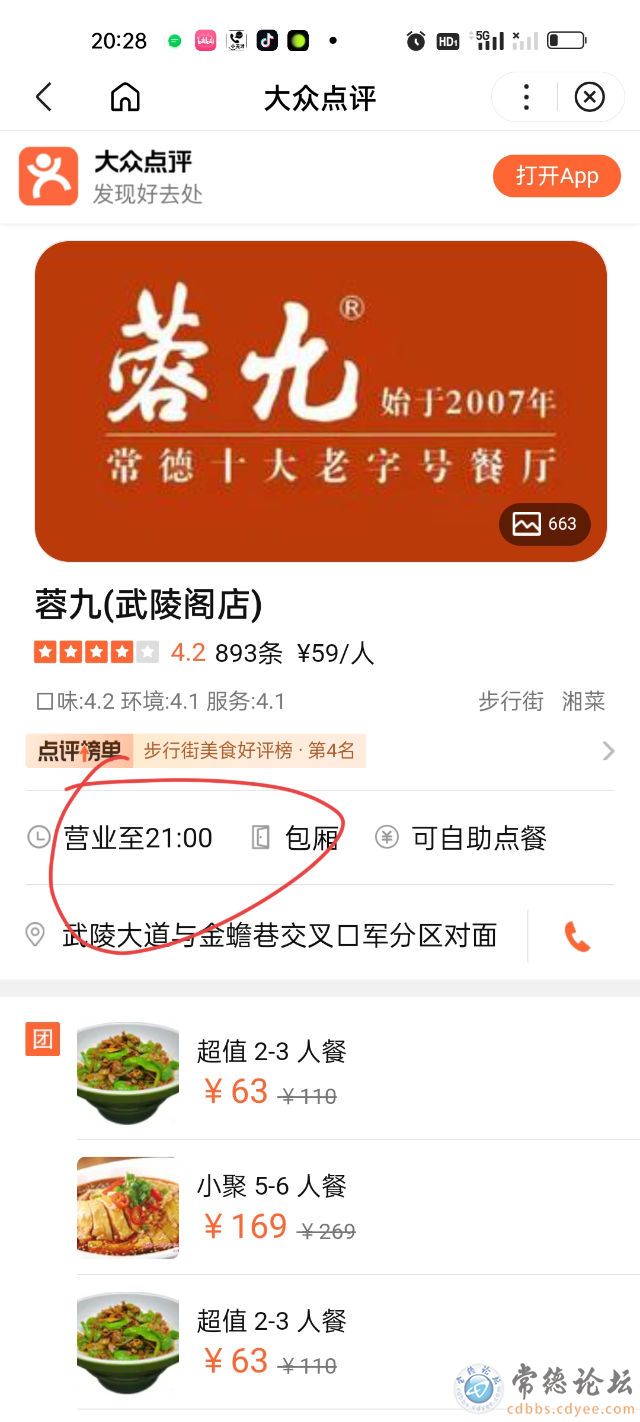Screen dimensions: 640x1422
Task: Open the address 武陵大道与金蟾巷交叉口军分区对面
Action: (279, 936)
